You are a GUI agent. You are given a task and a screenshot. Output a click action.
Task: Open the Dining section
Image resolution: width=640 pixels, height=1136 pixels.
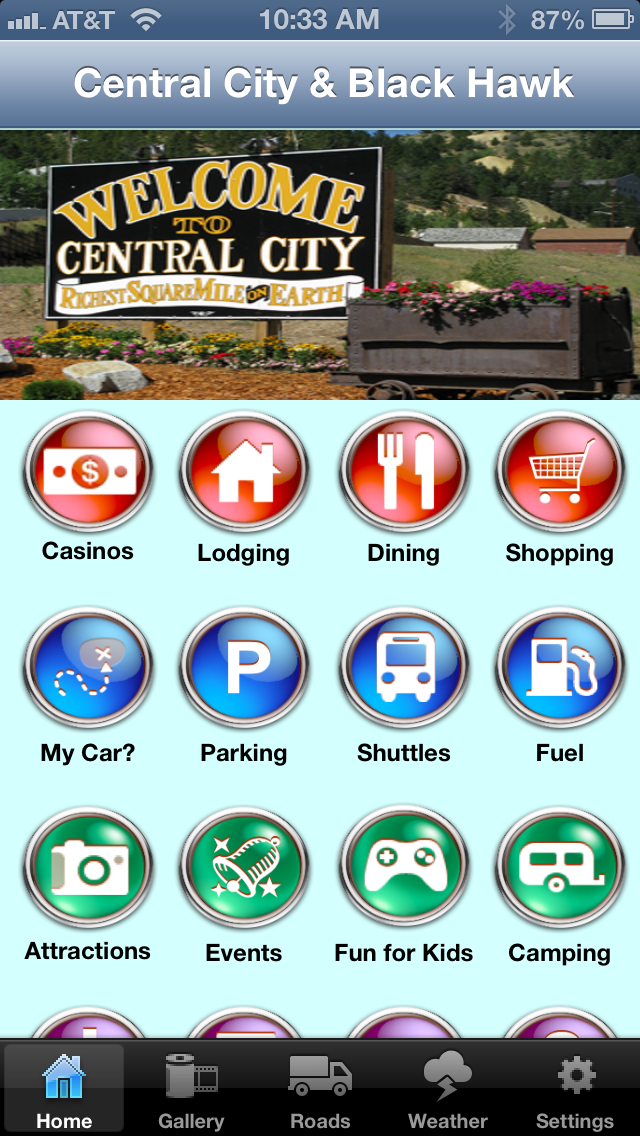coord(403,473)
